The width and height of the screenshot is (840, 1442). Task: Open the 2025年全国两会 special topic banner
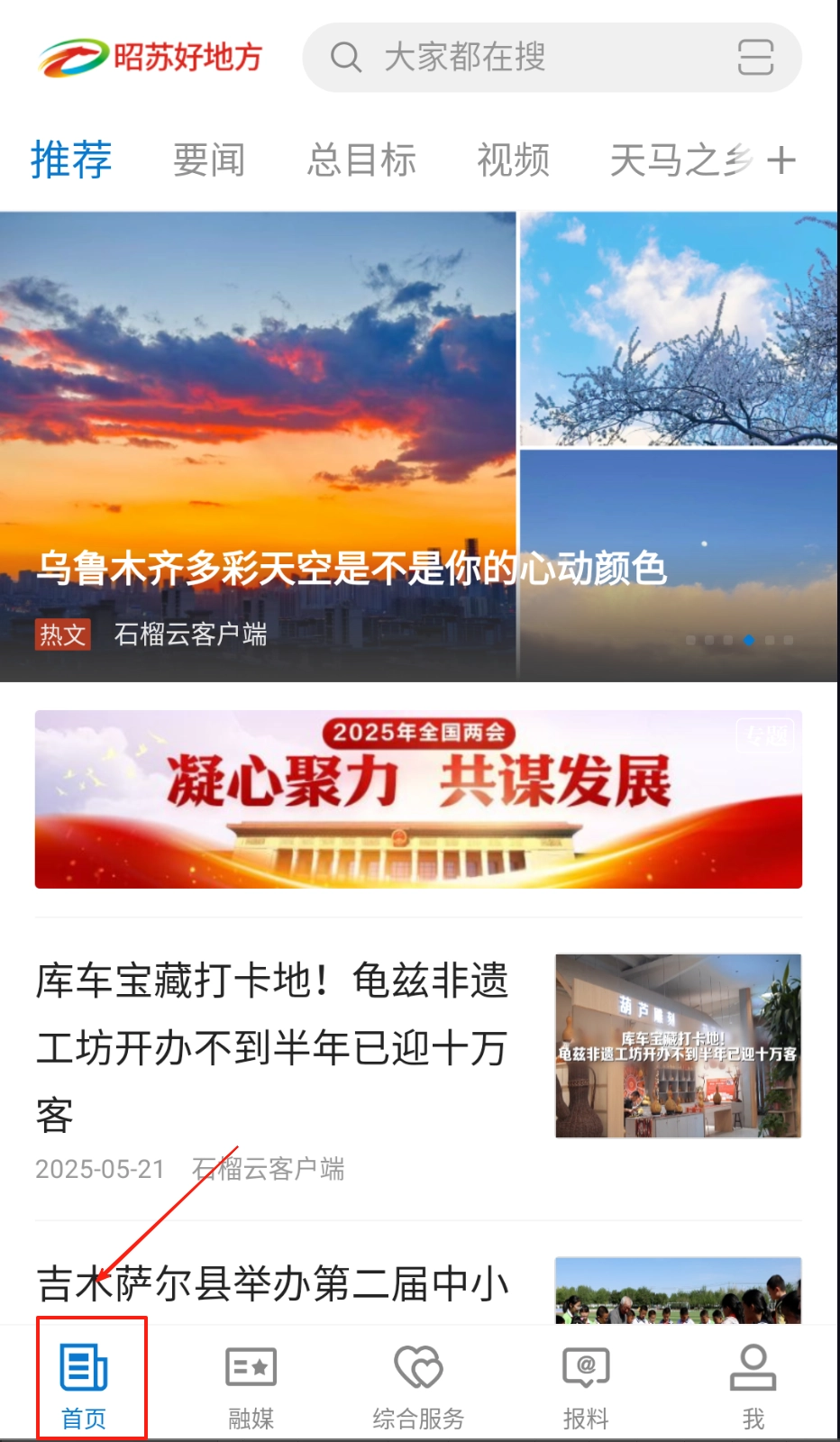[418, 799]
